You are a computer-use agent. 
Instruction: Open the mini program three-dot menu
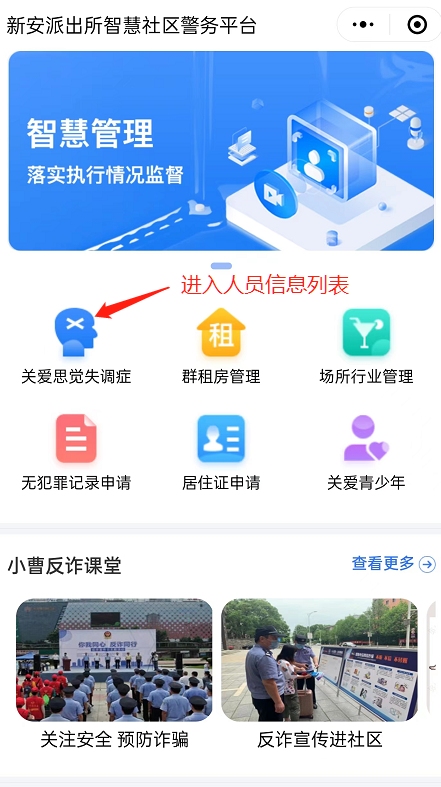click(363, 24)
